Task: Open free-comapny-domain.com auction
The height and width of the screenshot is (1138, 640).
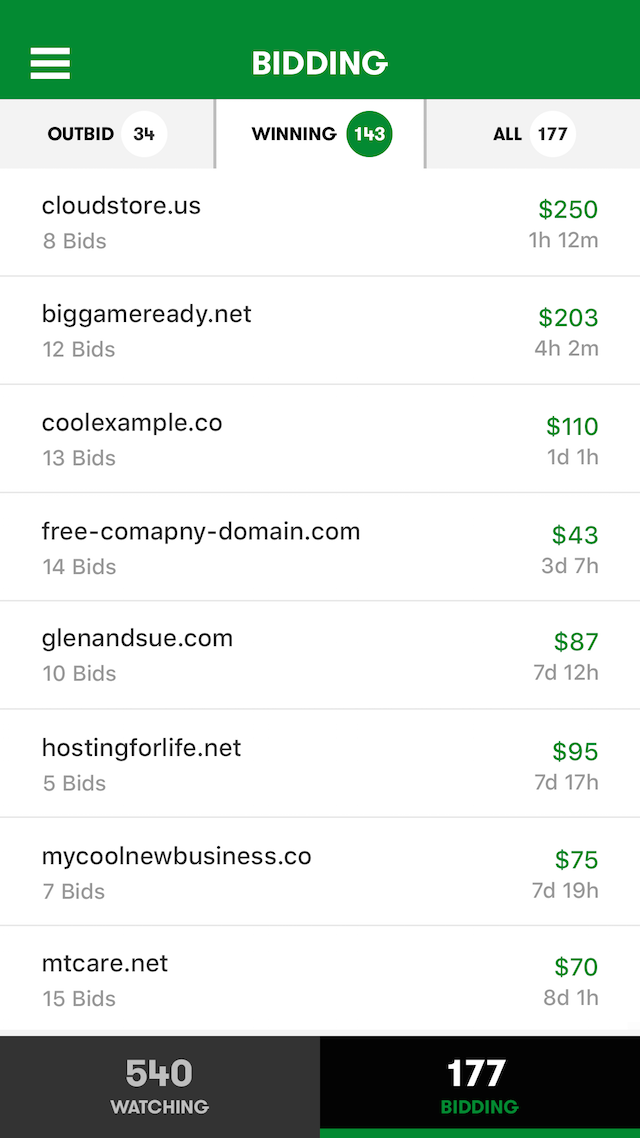Action: pyautogui.click(x=320, y=547)
